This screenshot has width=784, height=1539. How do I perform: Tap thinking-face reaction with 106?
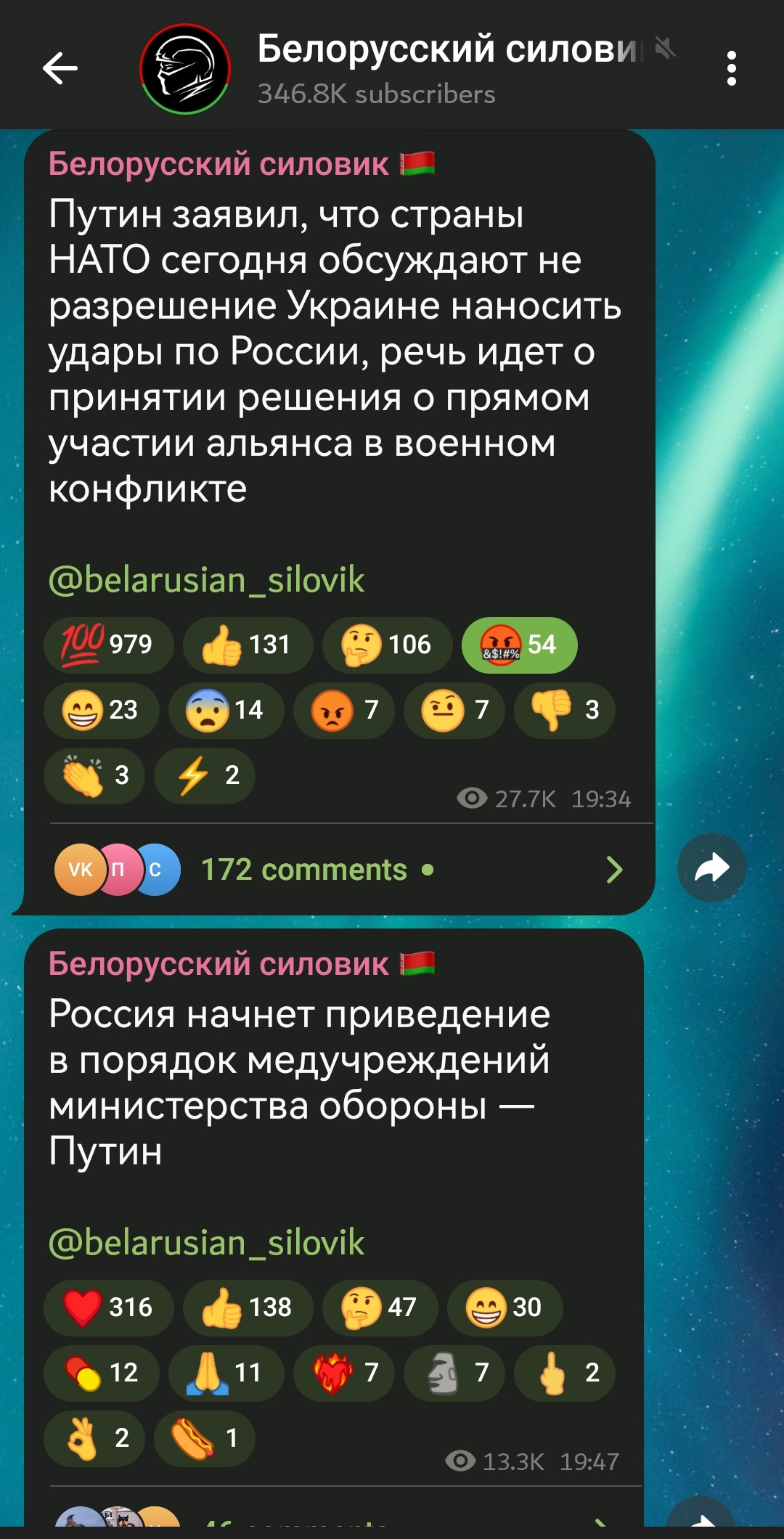tap(388, 645)
